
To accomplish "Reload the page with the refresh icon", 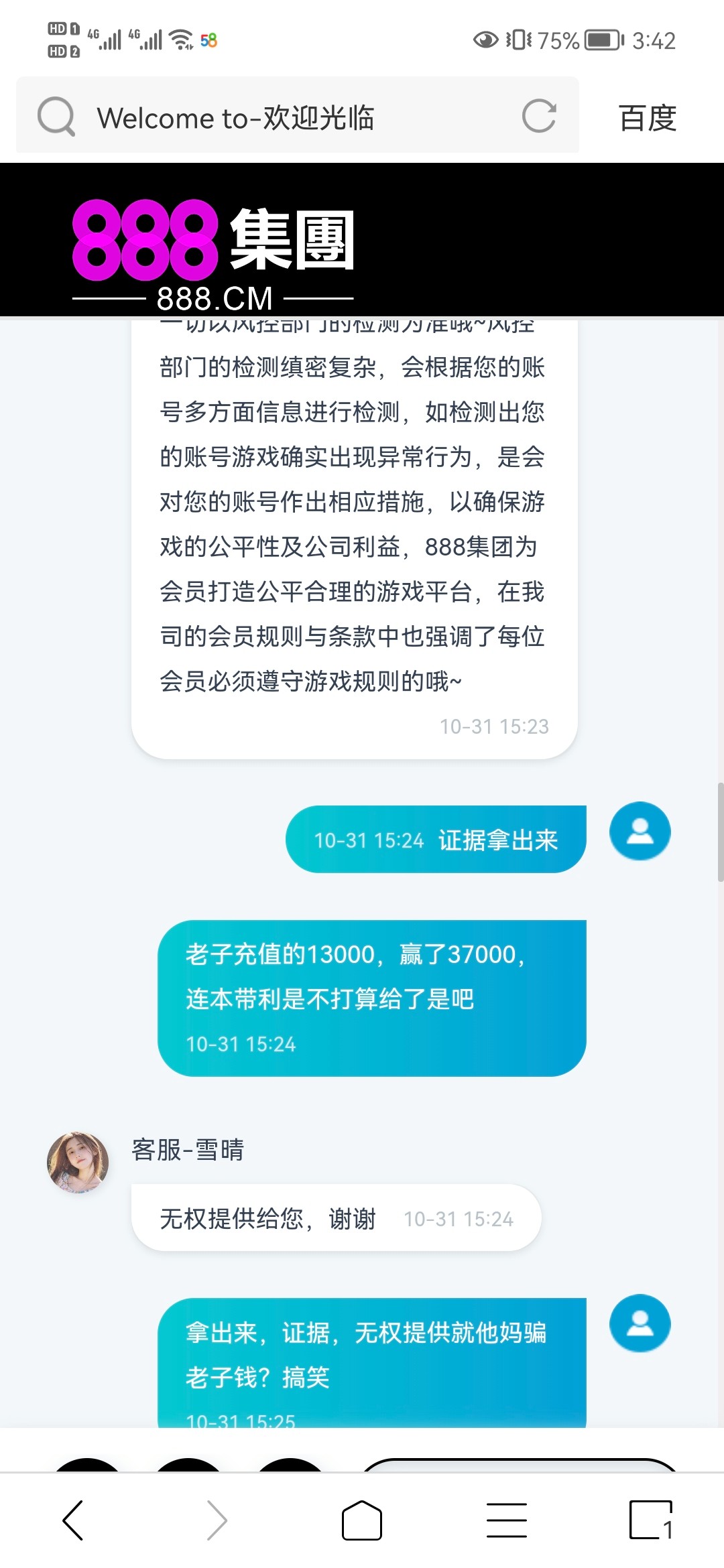I will [x=539, y=116].
